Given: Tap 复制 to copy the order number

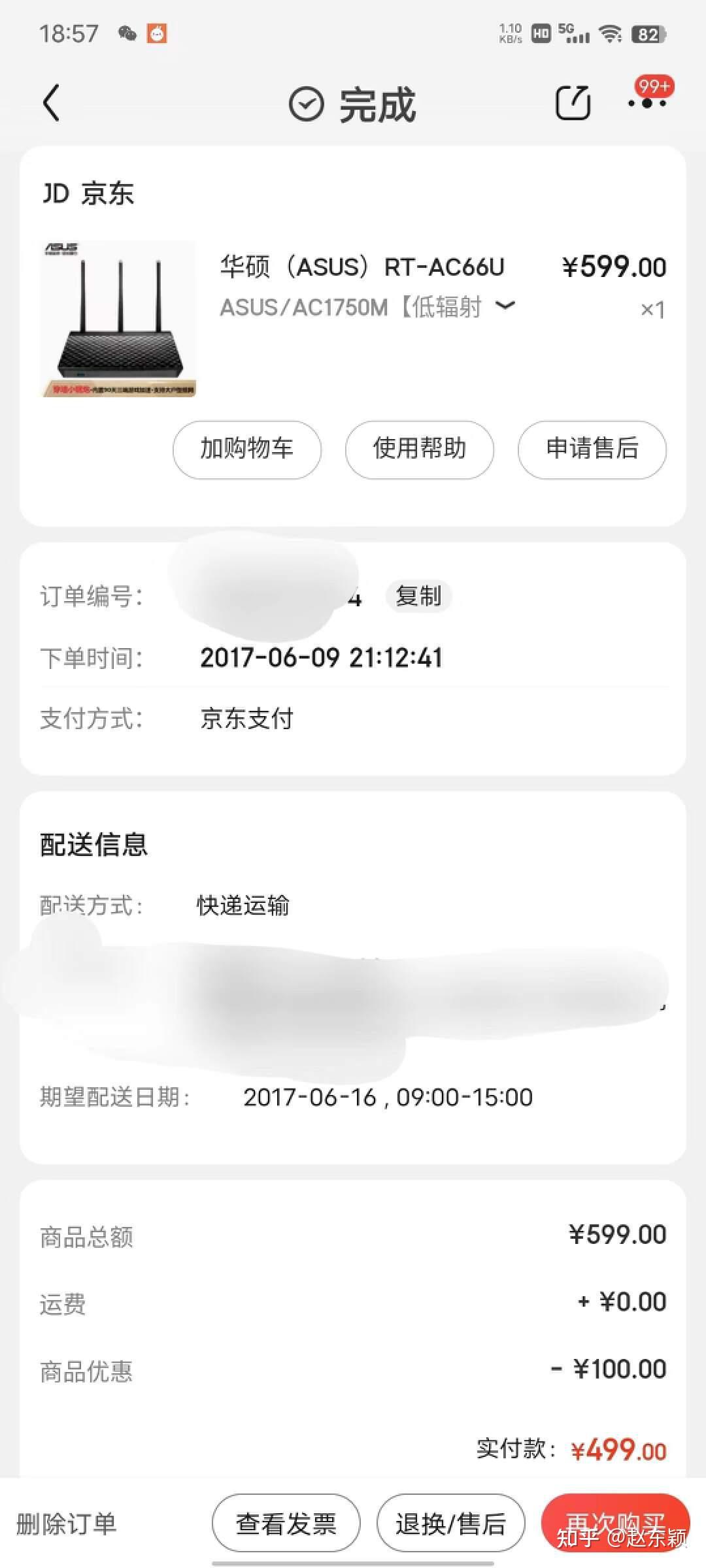Looking at the screenshot, I should [x=418, y=596].
